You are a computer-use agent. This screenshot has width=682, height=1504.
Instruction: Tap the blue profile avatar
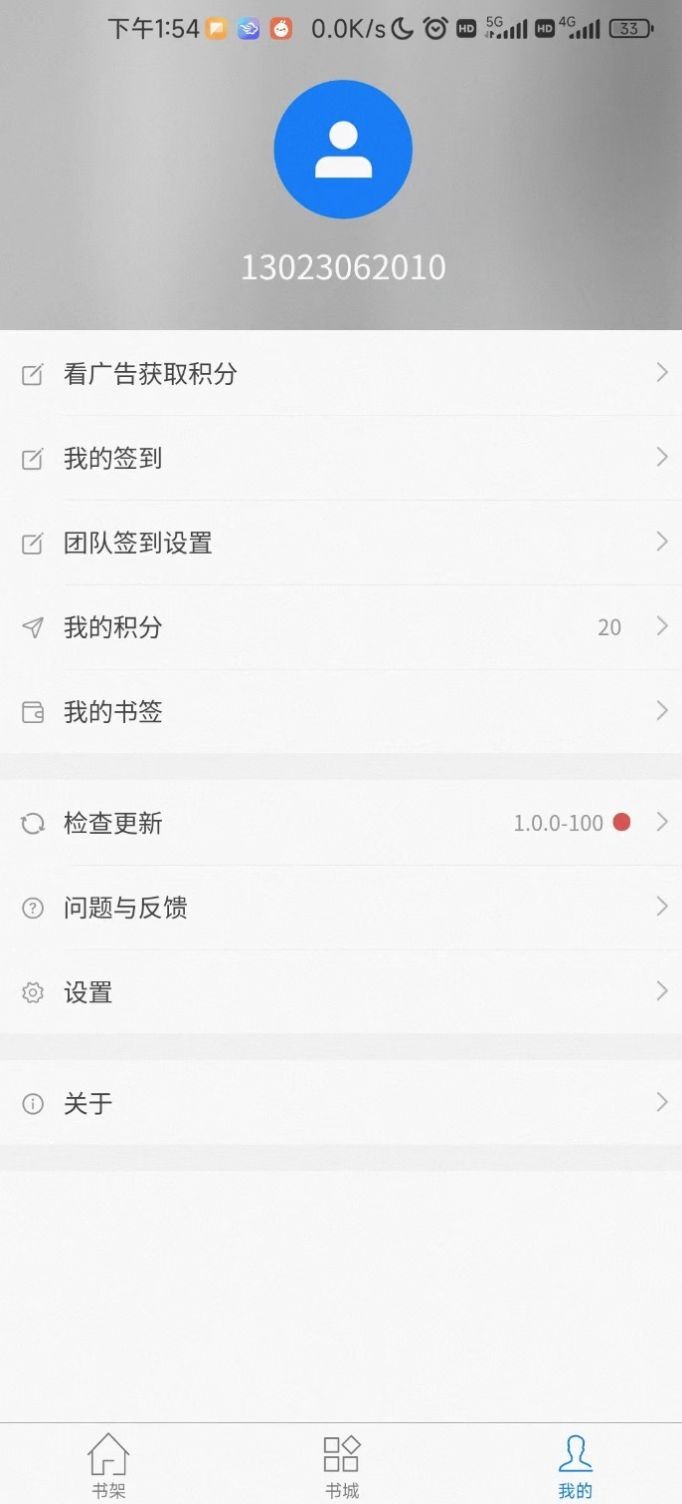coord(342,149)
